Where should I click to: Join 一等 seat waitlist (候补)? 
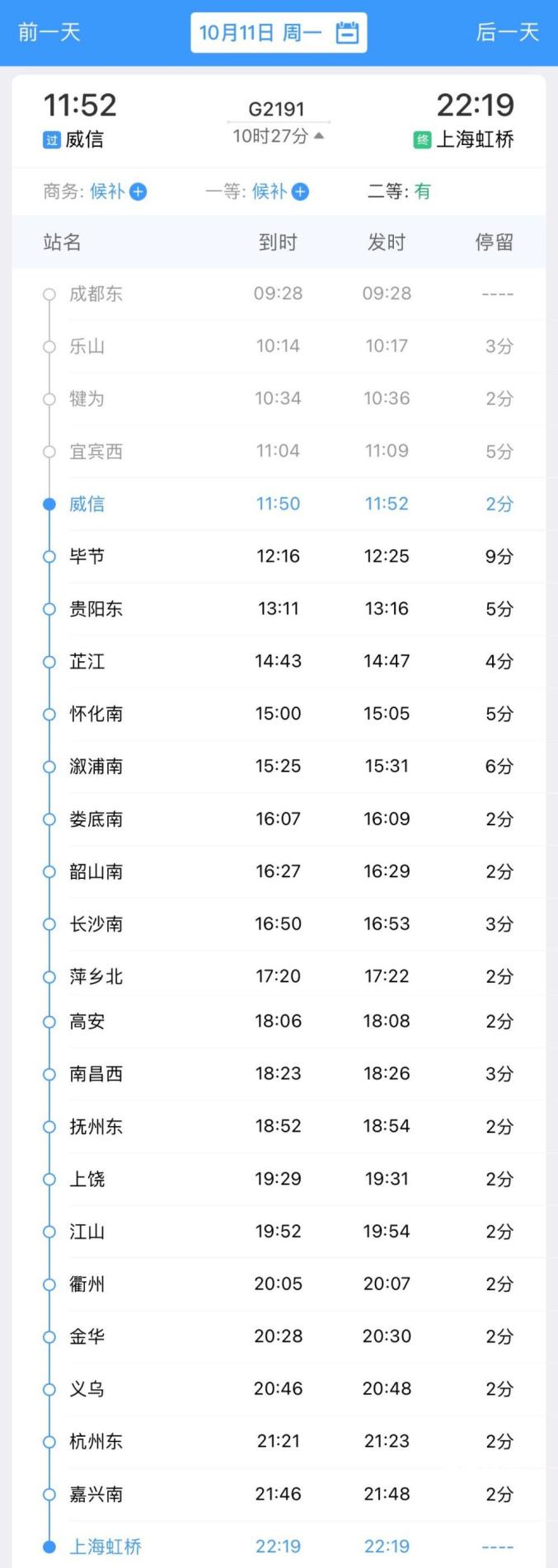click(x=300, y=192)
